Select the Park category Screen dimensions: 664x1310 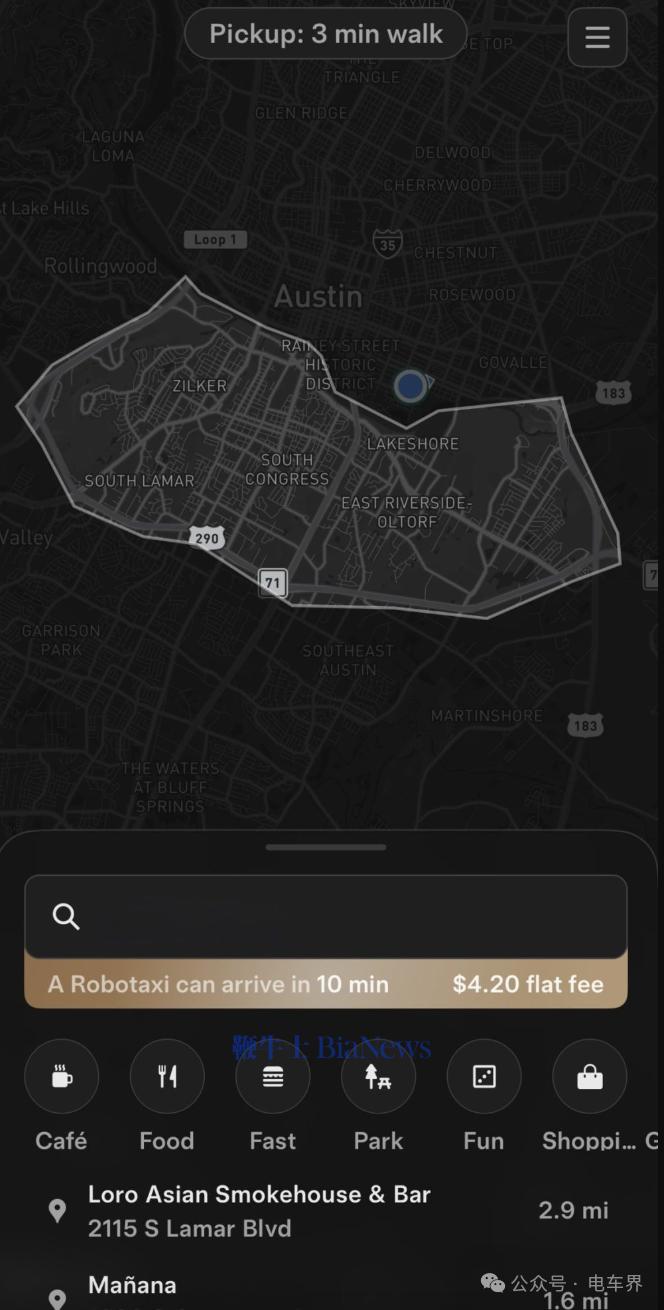click(x=378, y=1077)
